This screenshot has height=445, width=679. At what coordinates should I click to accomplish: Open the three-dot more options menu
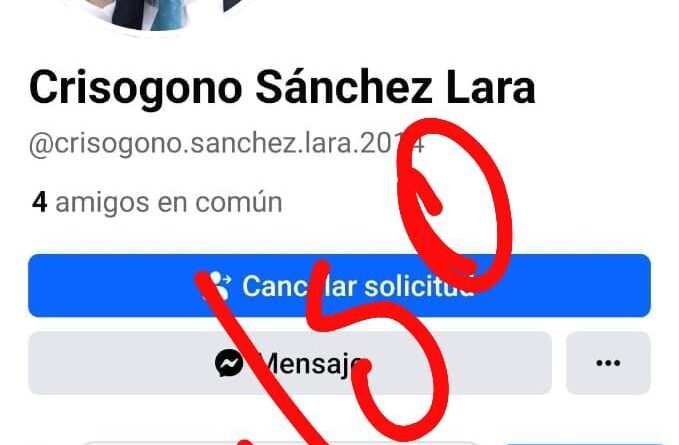click(x=608, y=363)
